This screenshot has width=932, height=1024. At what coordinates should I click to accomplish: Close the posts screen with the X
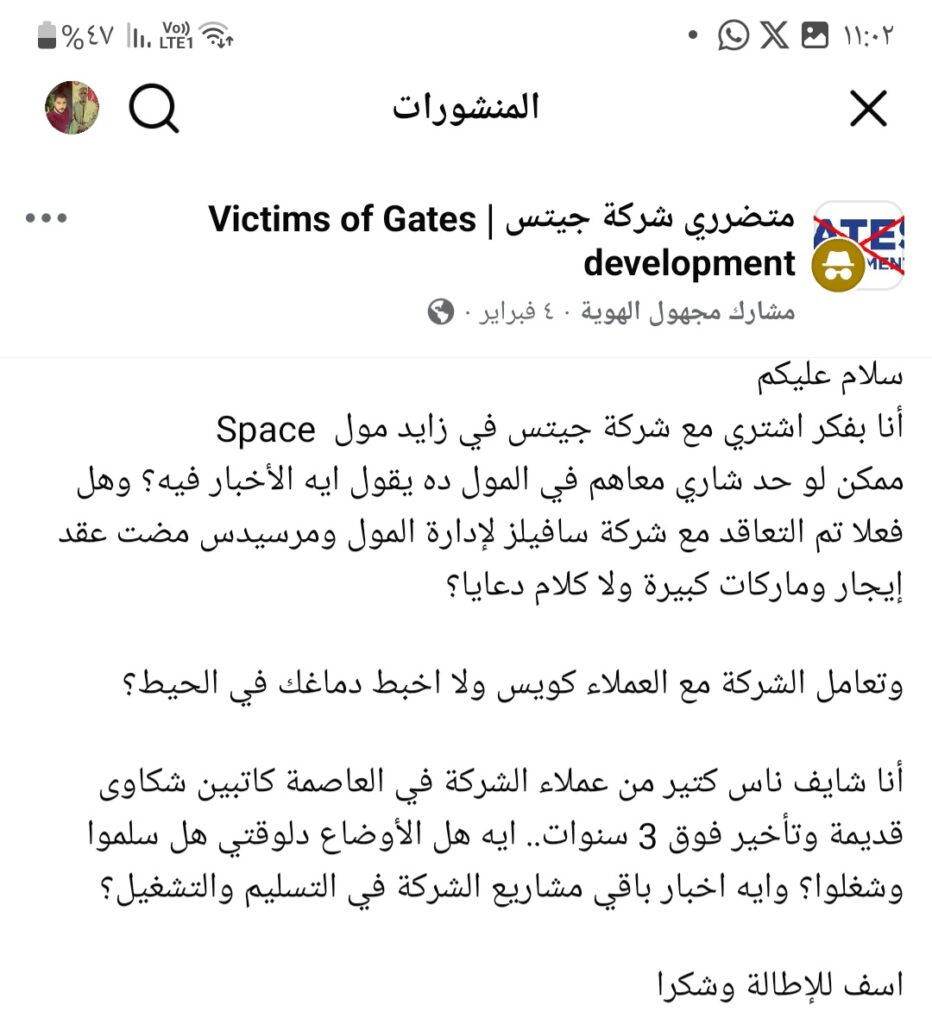pyautogui.click(x=868, y=108)
